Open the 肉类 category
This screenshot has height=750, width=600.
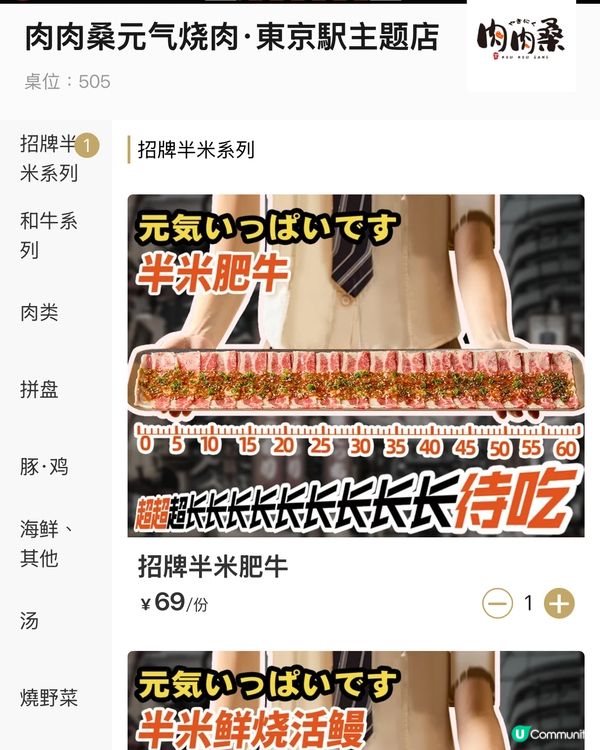coord(40,313)
